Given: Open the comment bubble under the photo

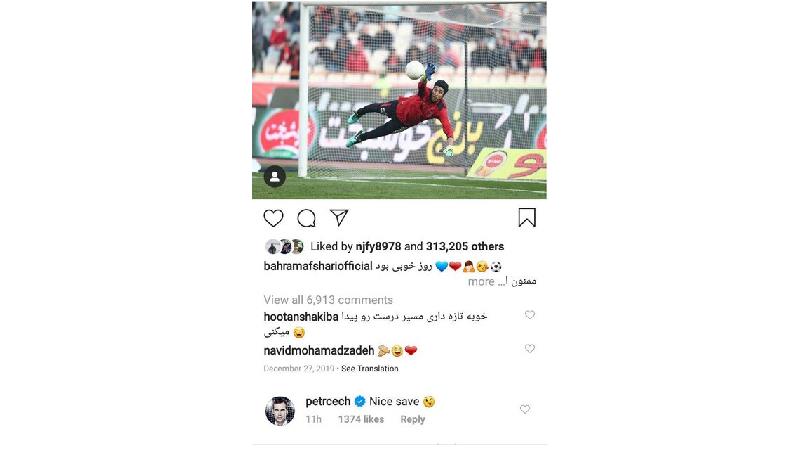Looking at the screenshot, I should 306,217.
